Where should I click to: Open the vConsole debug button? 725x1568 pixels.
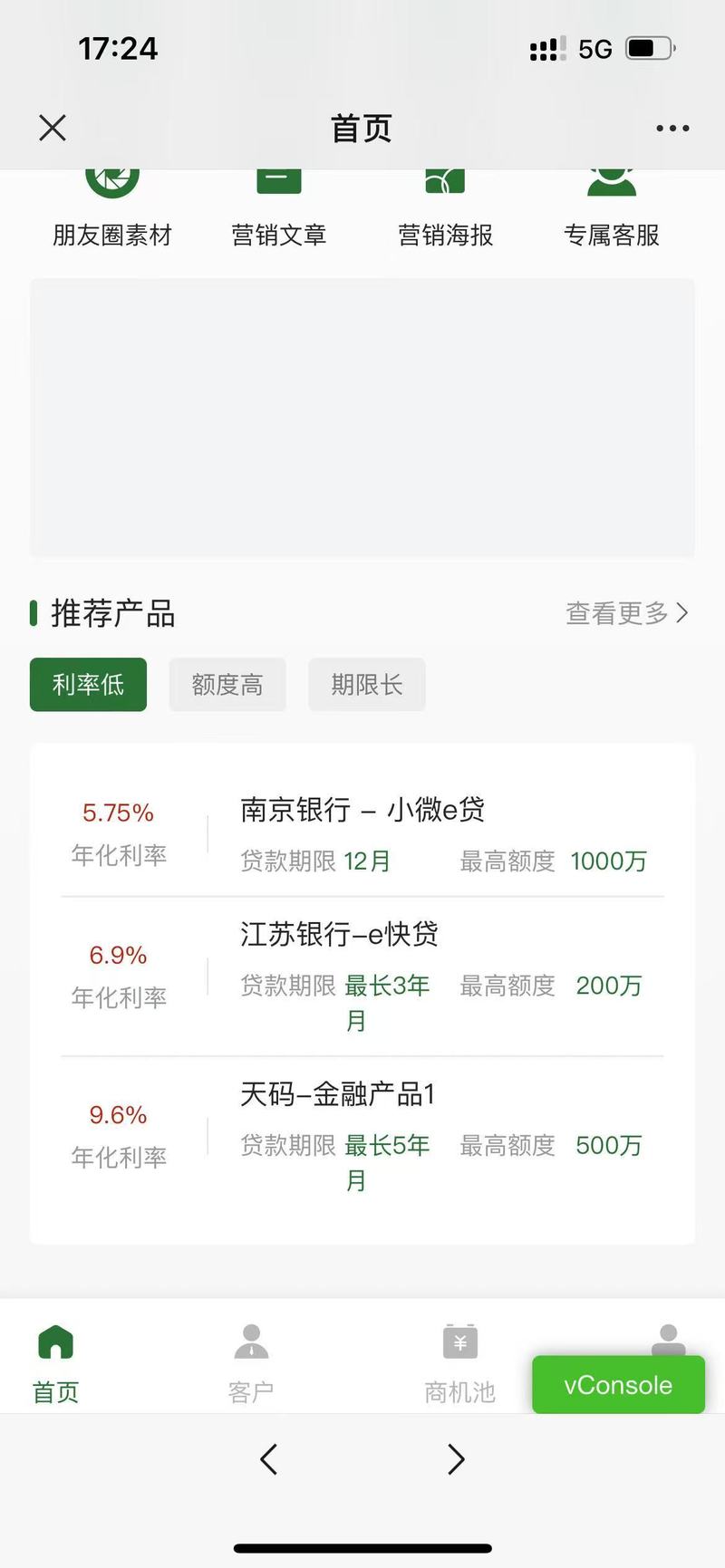pos(618,1384)
